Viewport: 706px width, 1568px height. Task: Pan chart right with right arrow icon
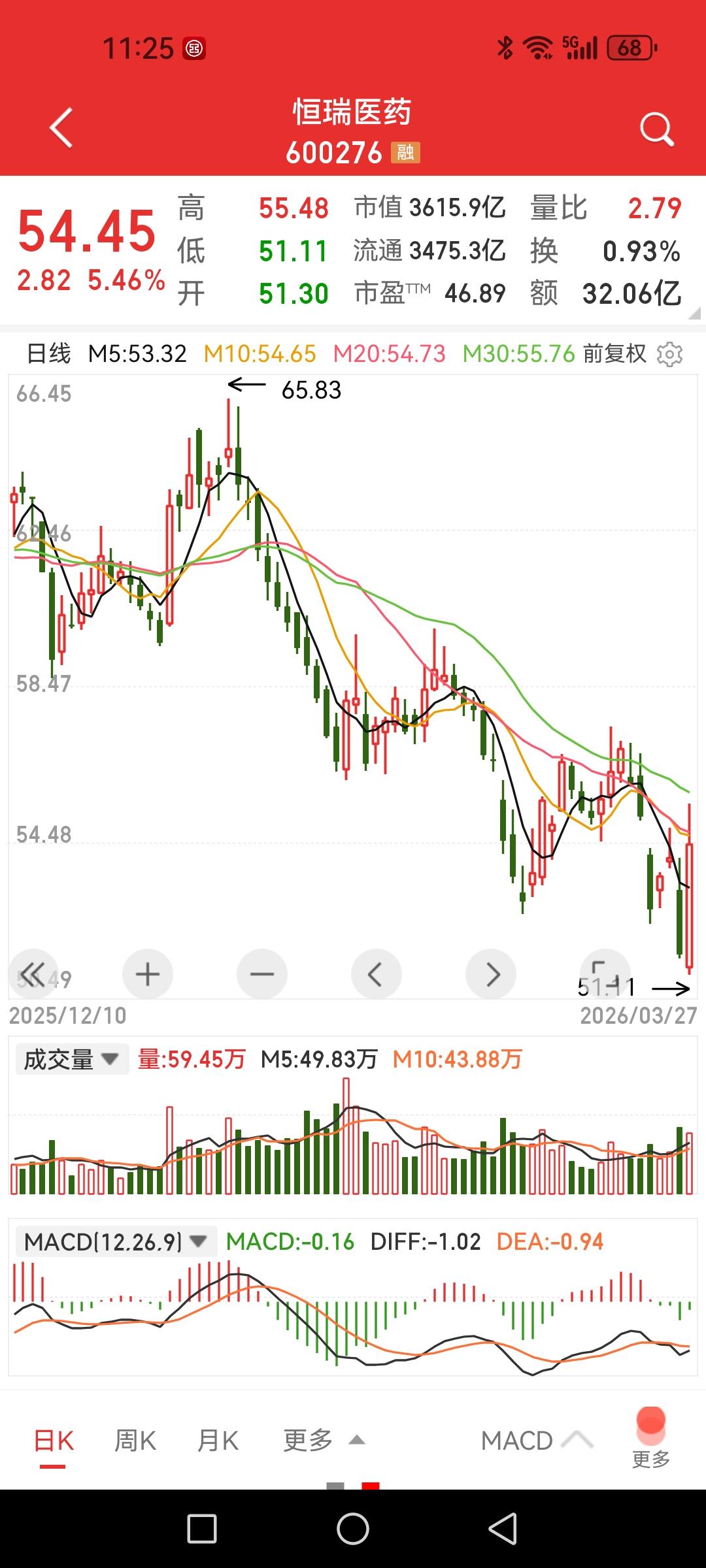coord(491,973)
